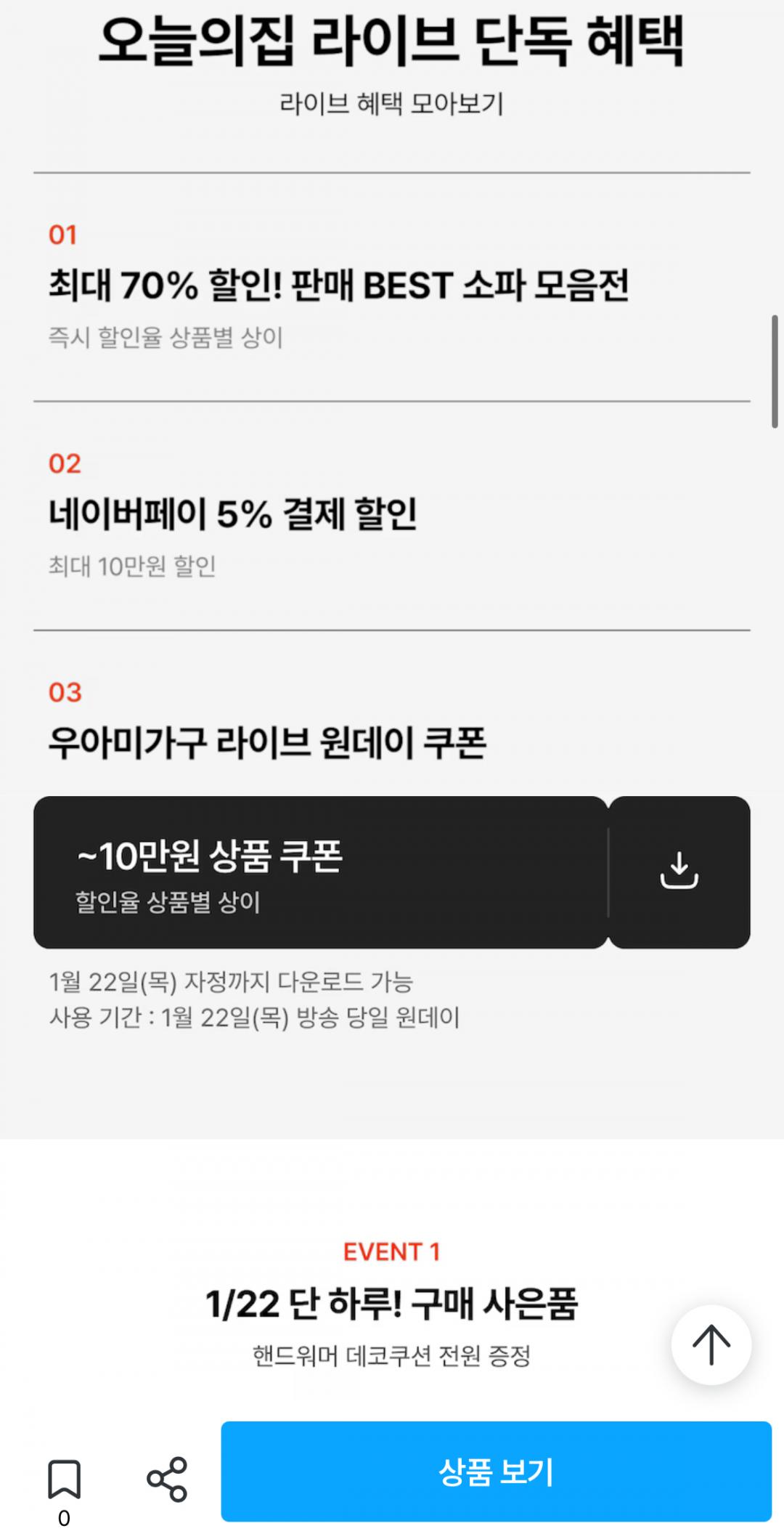This screenshot has height=1534, width=784.
Task: Tap the 상품 보기 button
Action: click(496, 1471)
